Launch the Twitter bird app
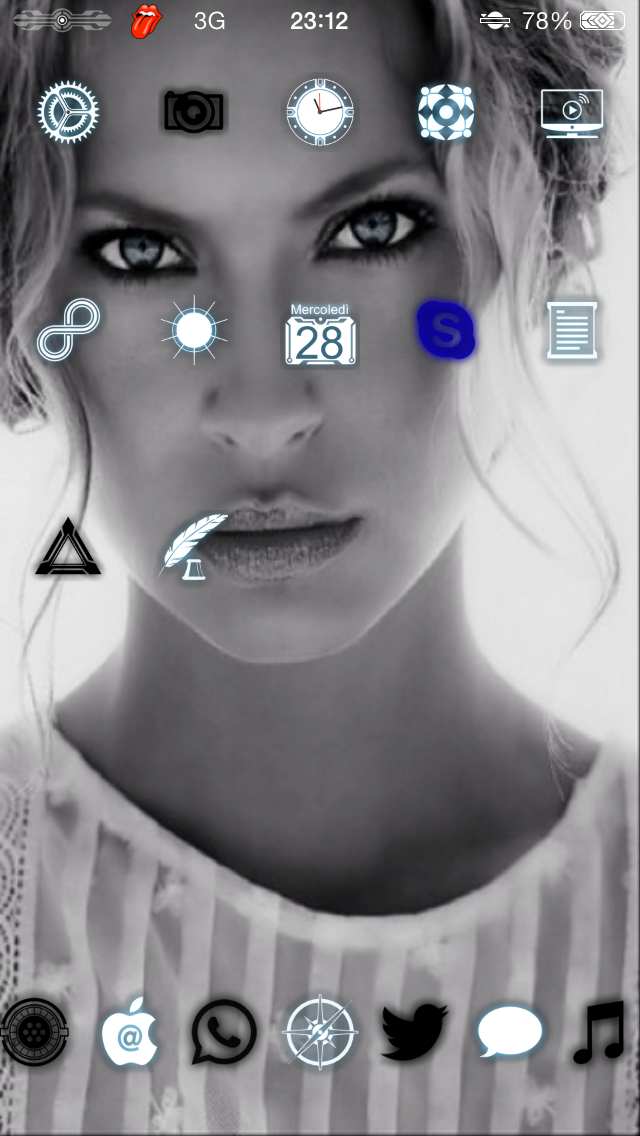The width and height of the screenshot is (640, 1136). tap(415, 1032)
